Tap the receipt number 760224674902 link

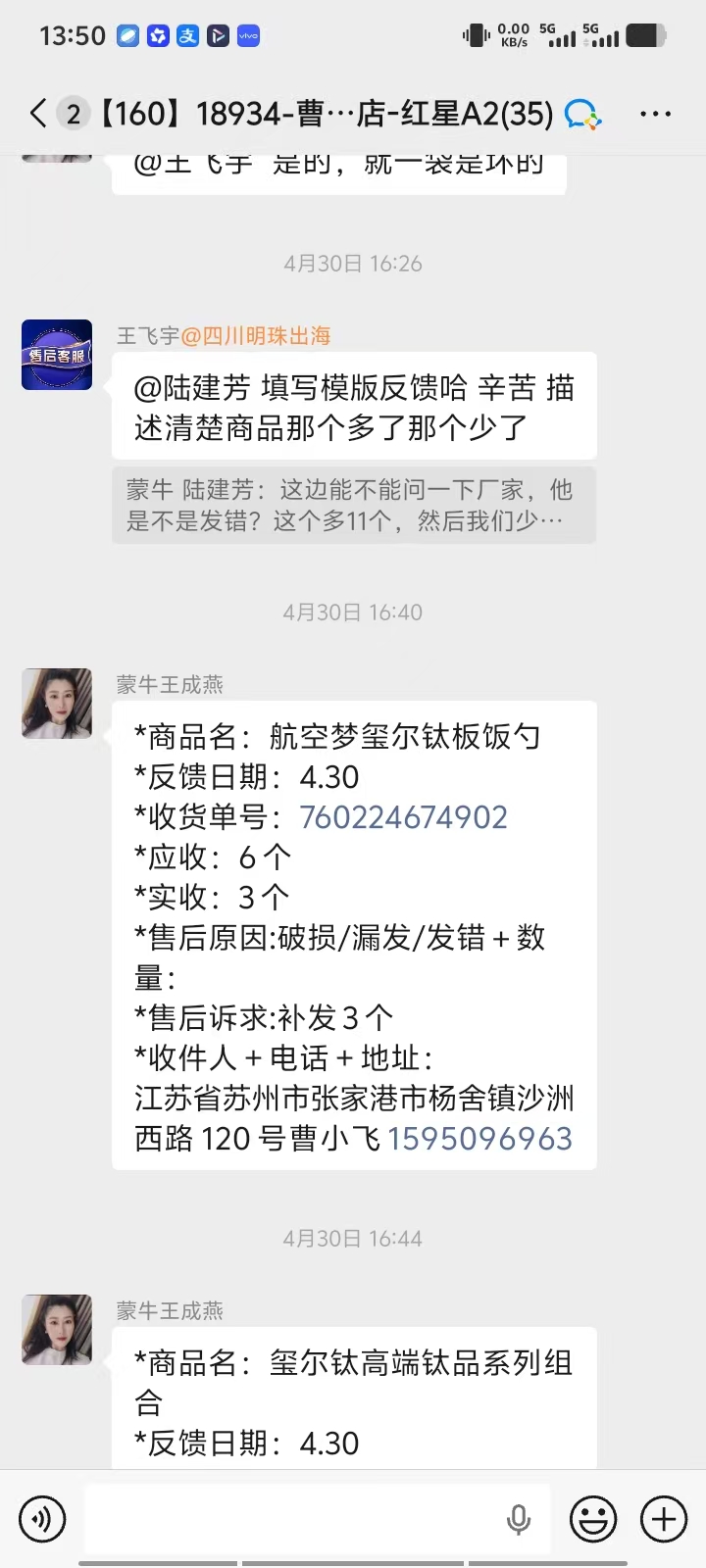(403, 817)
